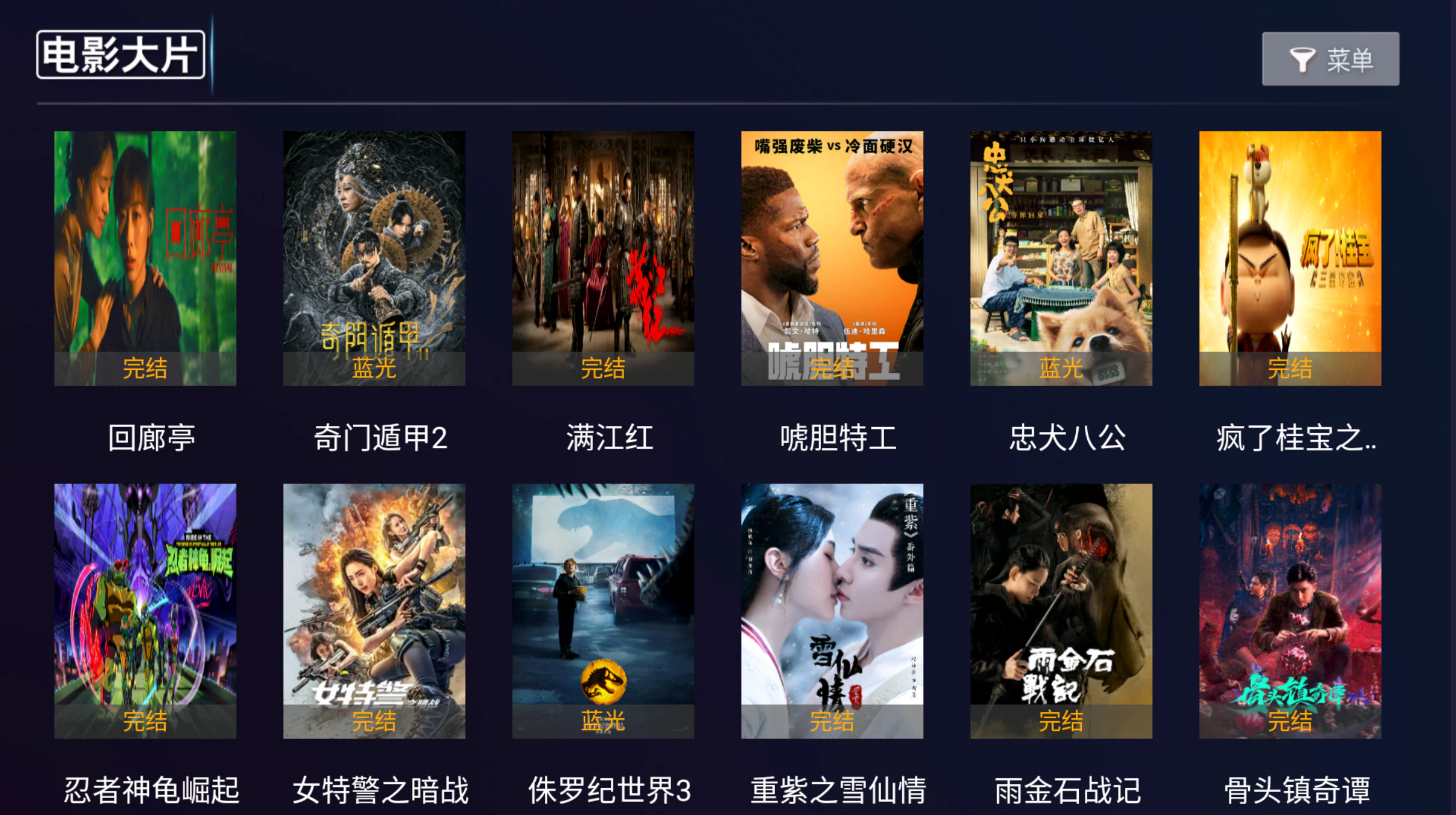Open 唬胆特工 movie details
Image resolution: width=1456 pixels, height=815 pixels.
831,258
